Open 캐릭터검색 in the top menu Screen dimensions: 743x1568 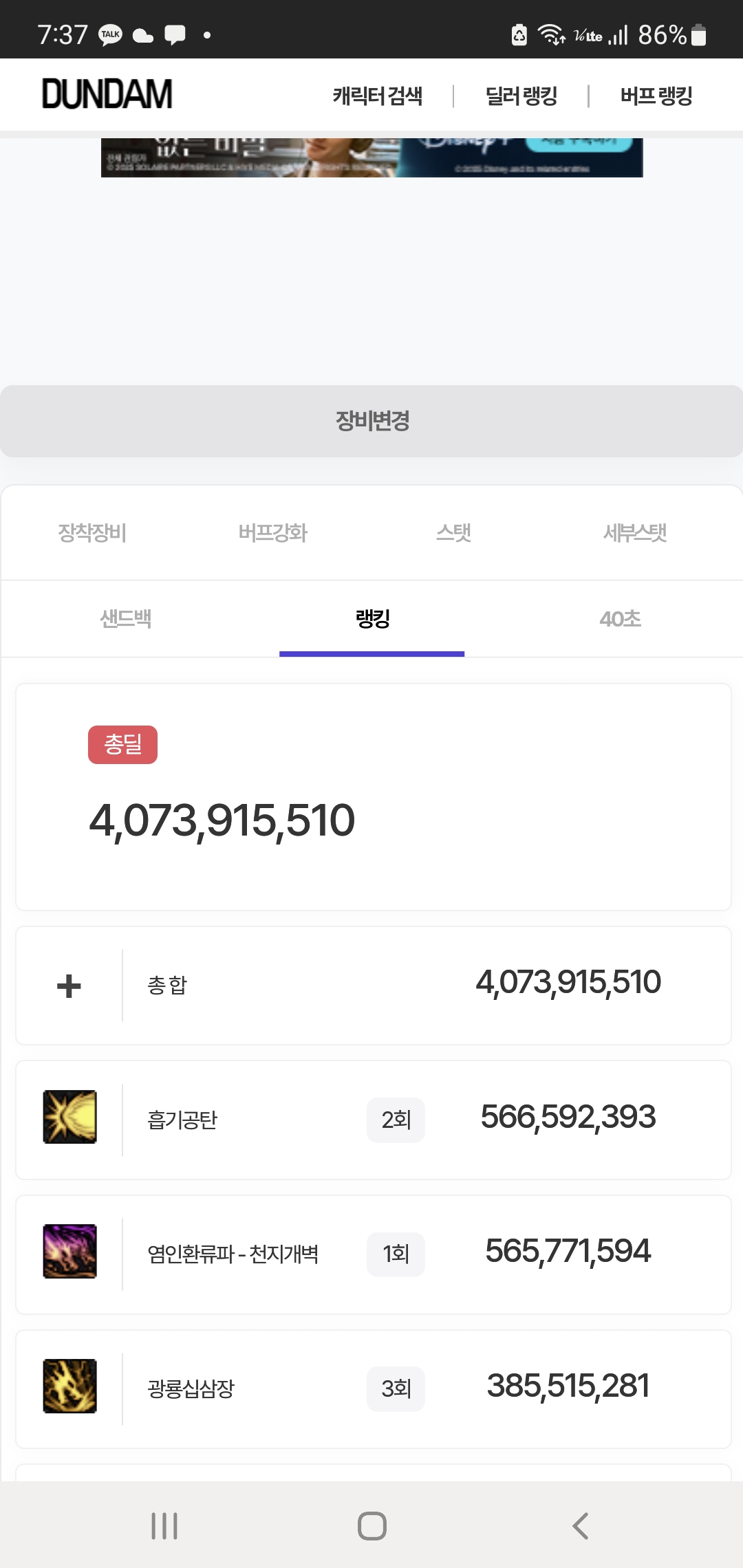377,96
